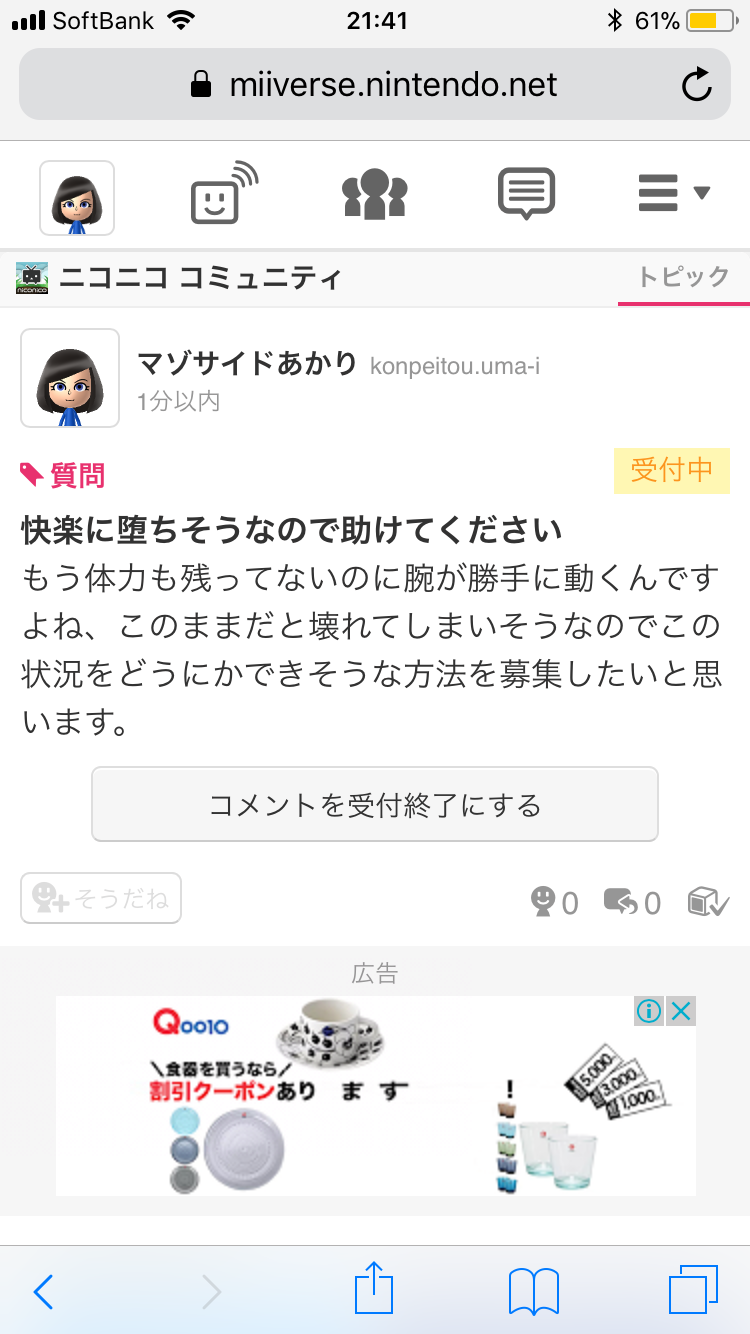The height and width of the screenshot is (1334, 750).
Task: Open the communities icon
Action: click(375, 194)
